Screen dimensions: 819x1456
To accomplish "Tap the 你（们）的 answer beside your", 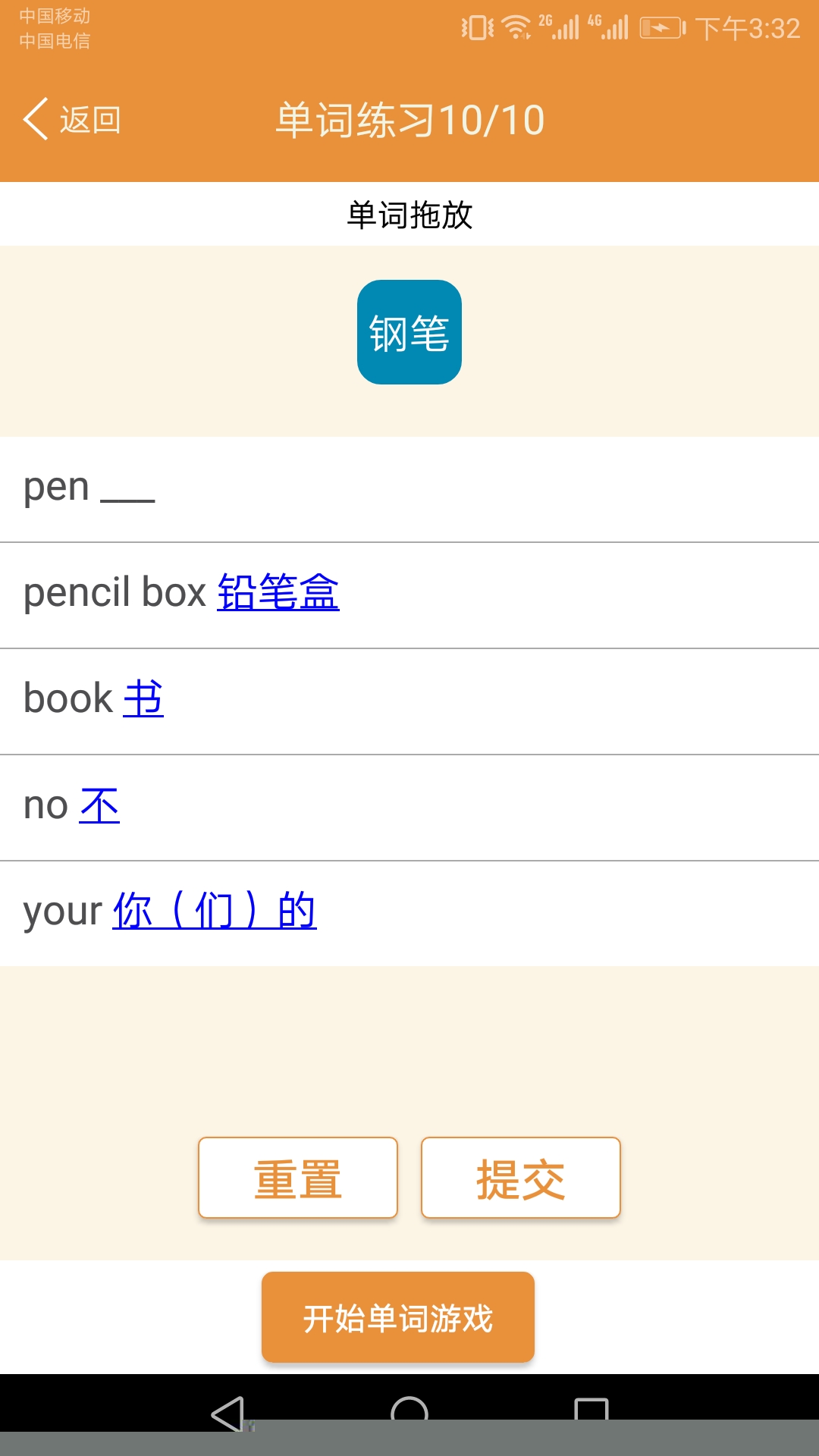I will click(x=214, y=911).
